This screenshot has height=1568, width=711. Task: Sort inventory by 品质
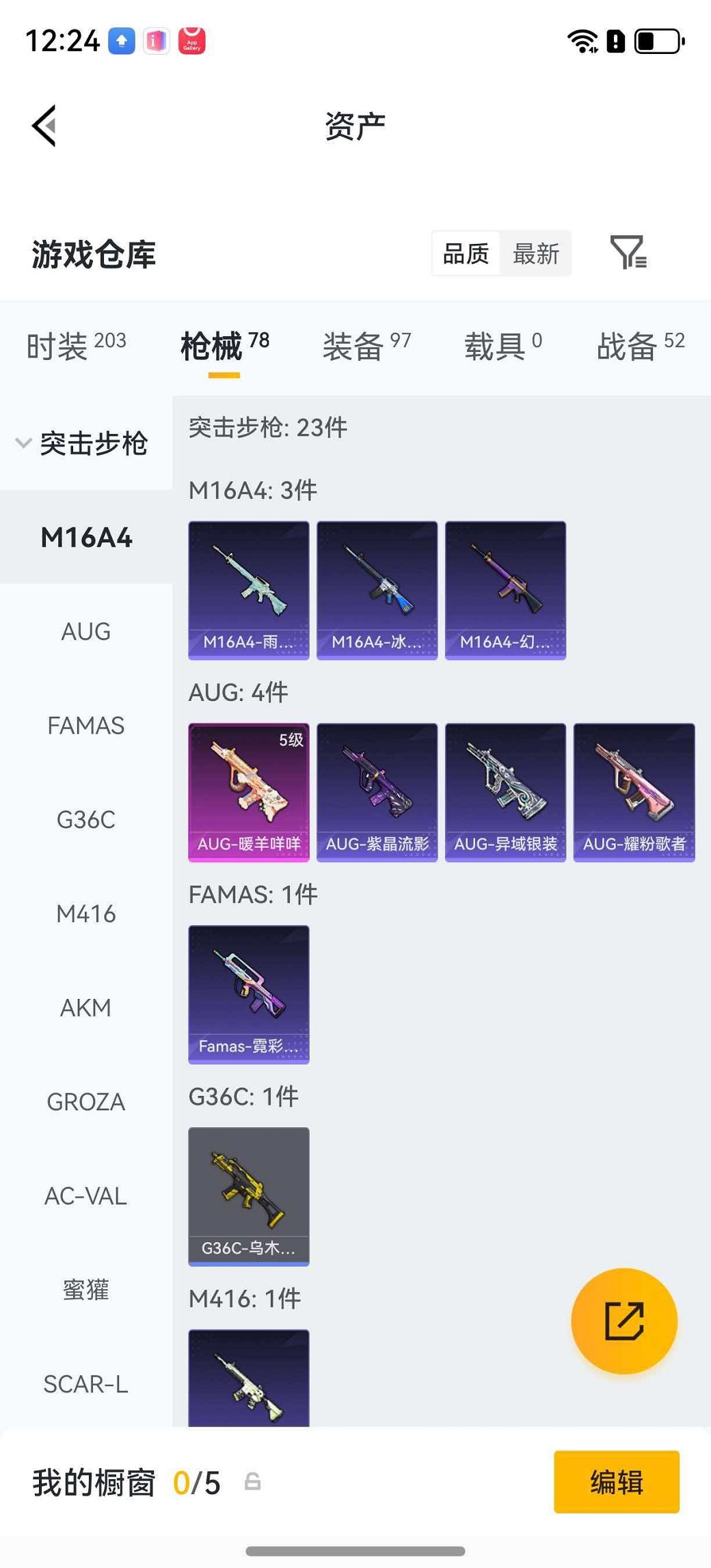pyautogui.click(x=466, y=253)
